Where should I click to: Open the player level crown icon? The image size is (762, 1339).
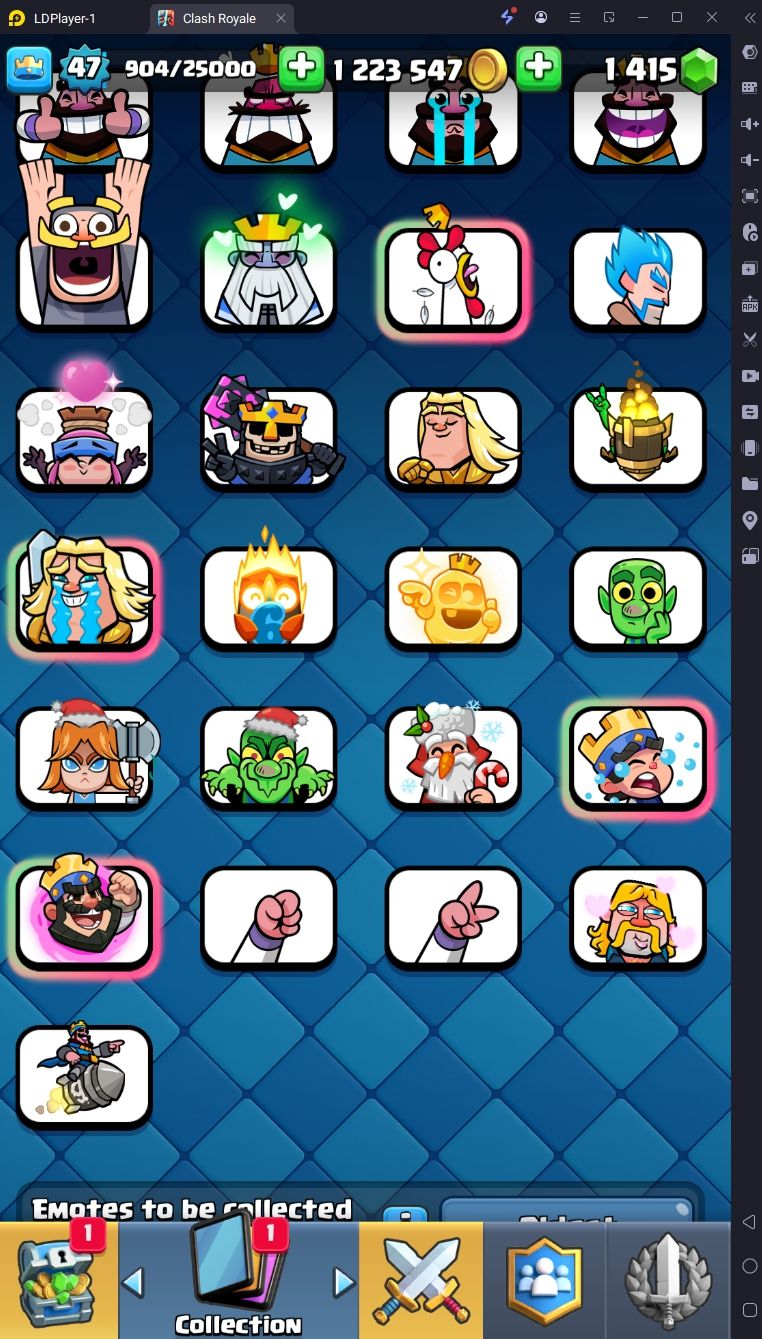click(29, 68)
